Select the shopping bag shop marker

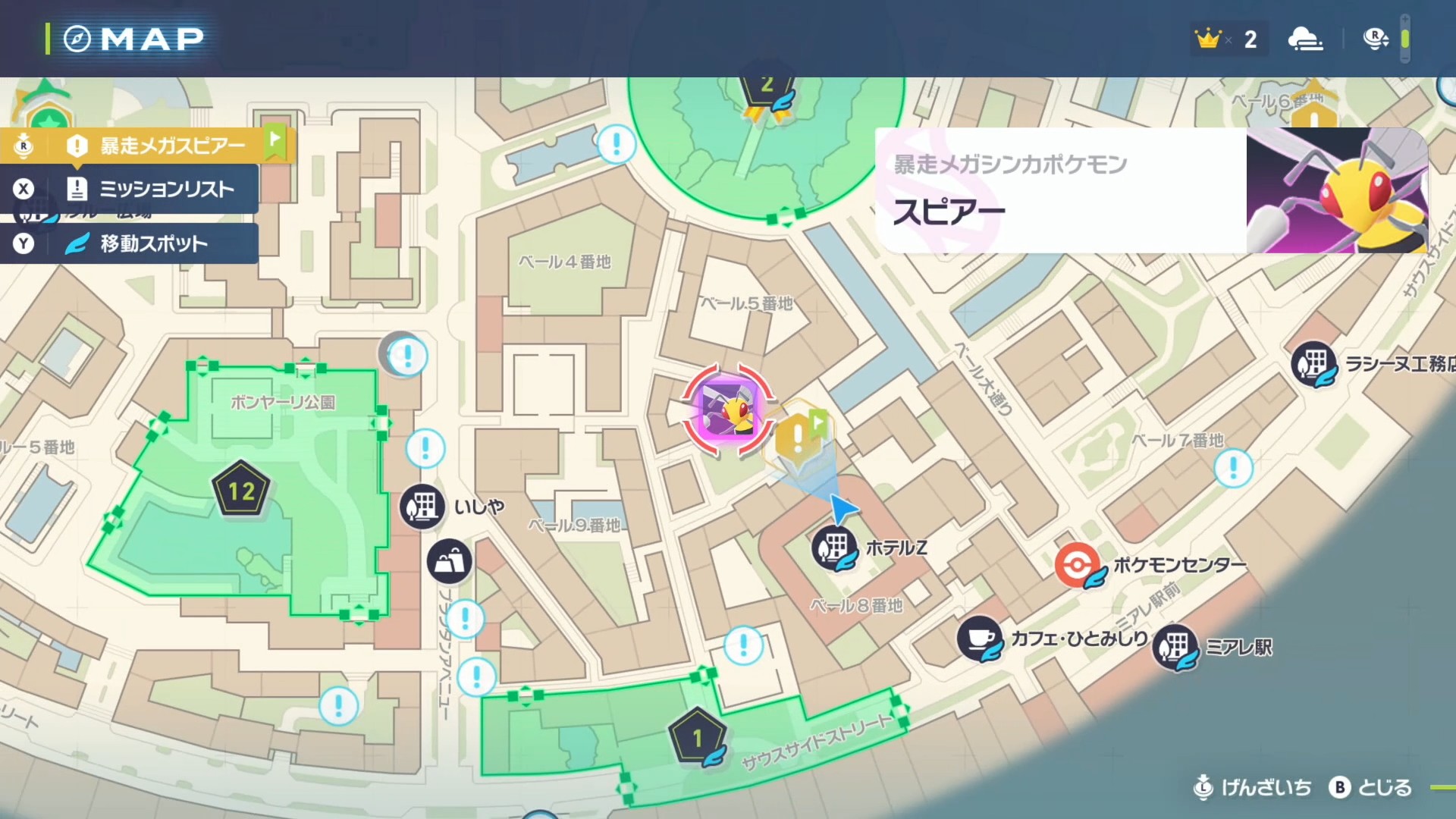(449, 562)
